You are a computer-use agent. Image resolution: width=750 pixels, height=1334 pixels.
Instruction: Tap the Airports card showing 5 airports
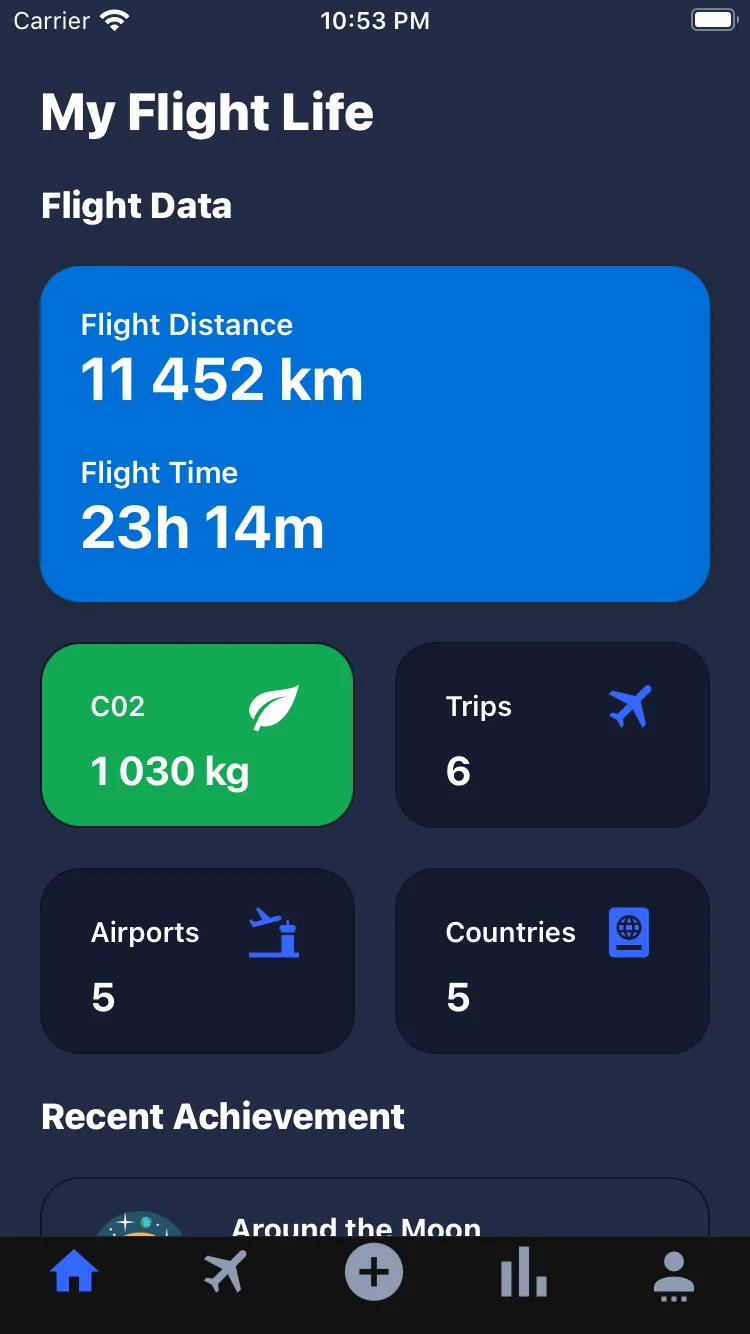tap(197, 961)
